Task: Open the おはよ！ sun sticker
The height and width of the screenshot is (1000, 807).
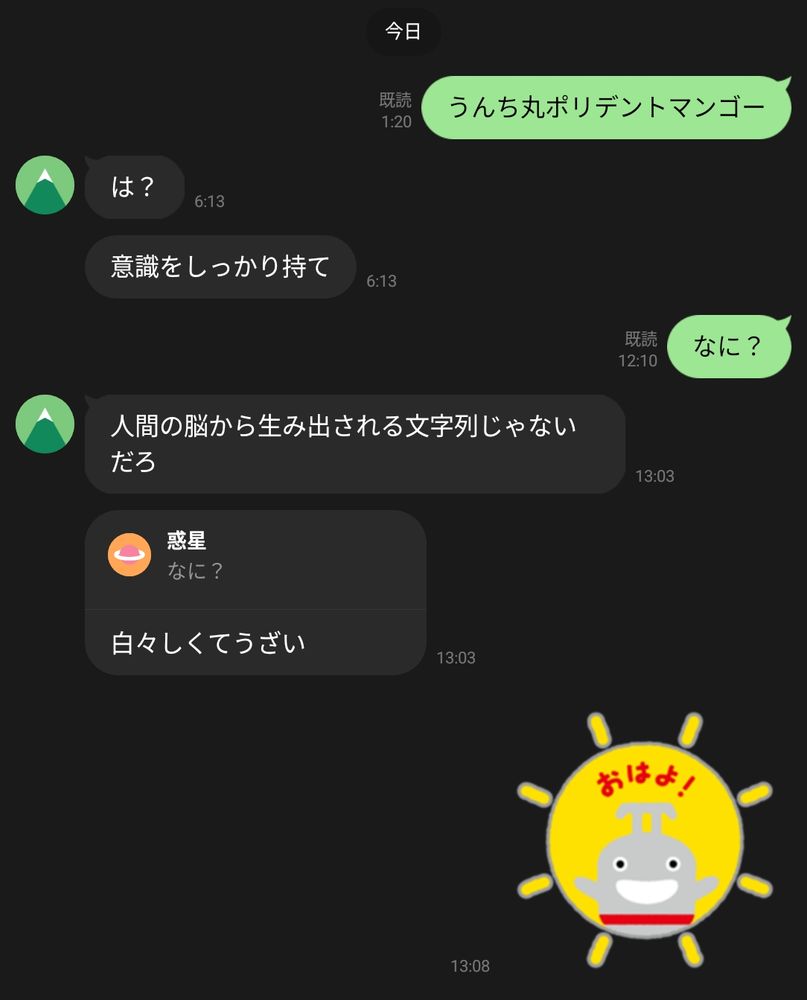Action: pos(645,841)
